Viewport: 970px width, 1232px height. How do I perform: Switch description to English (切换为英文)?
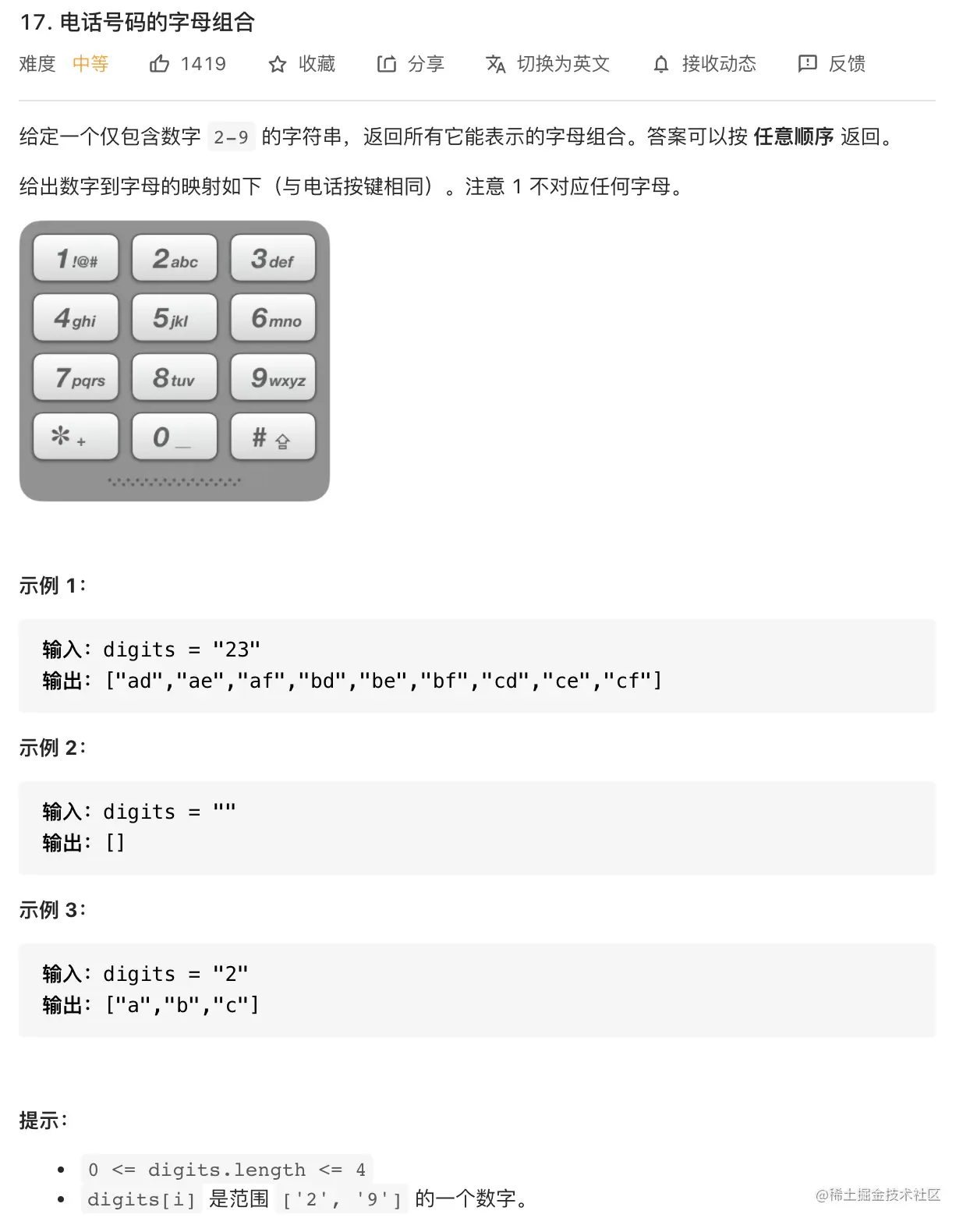(547, 64)
